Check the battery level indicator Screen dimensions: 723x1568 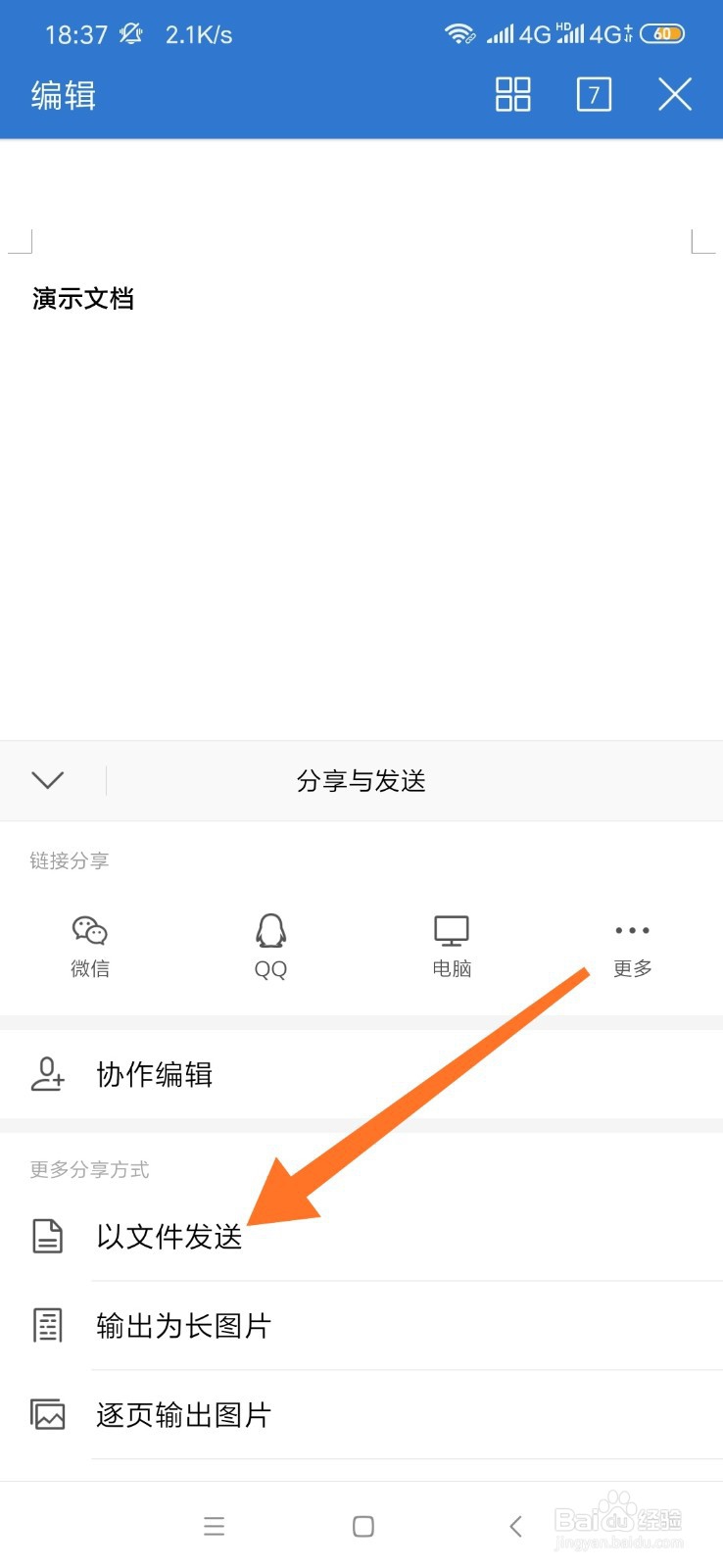pyautogui.click(x=663, y=32)
